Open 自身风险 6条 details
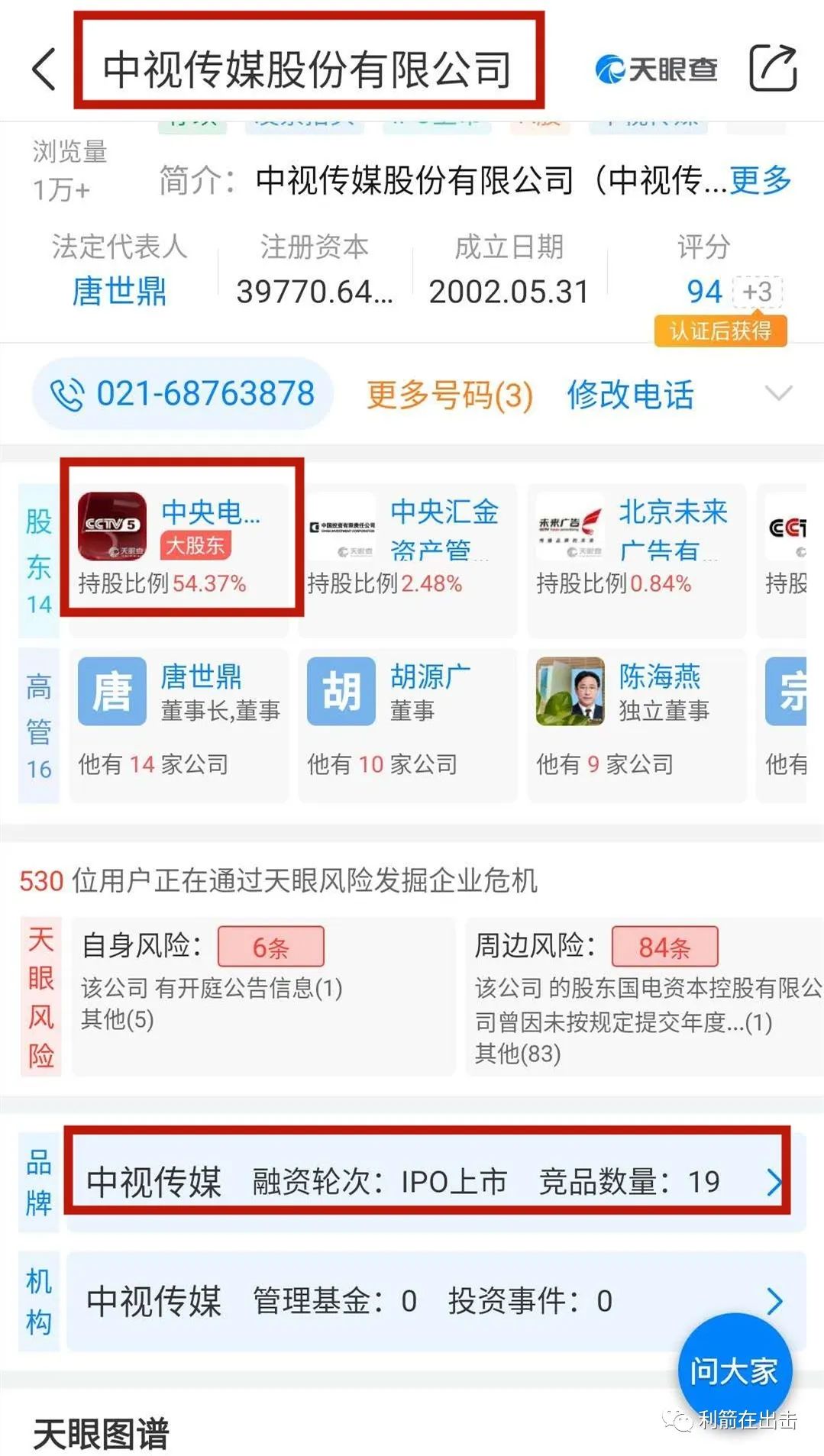The width and height of the screenshot is (824, 1456). (270, 948)
